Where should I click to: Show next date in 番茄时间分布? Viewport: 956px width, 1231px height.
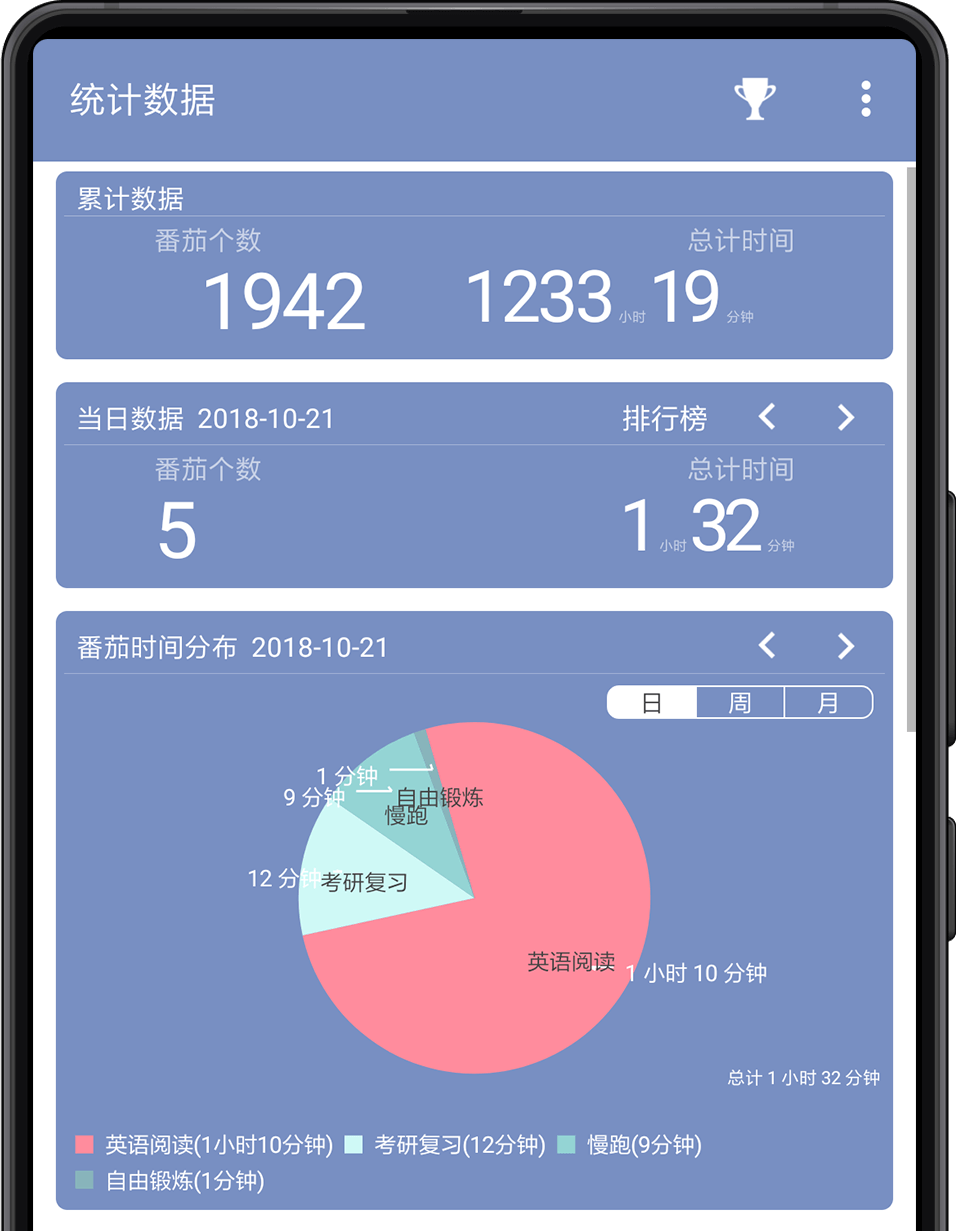click(846, 646)
